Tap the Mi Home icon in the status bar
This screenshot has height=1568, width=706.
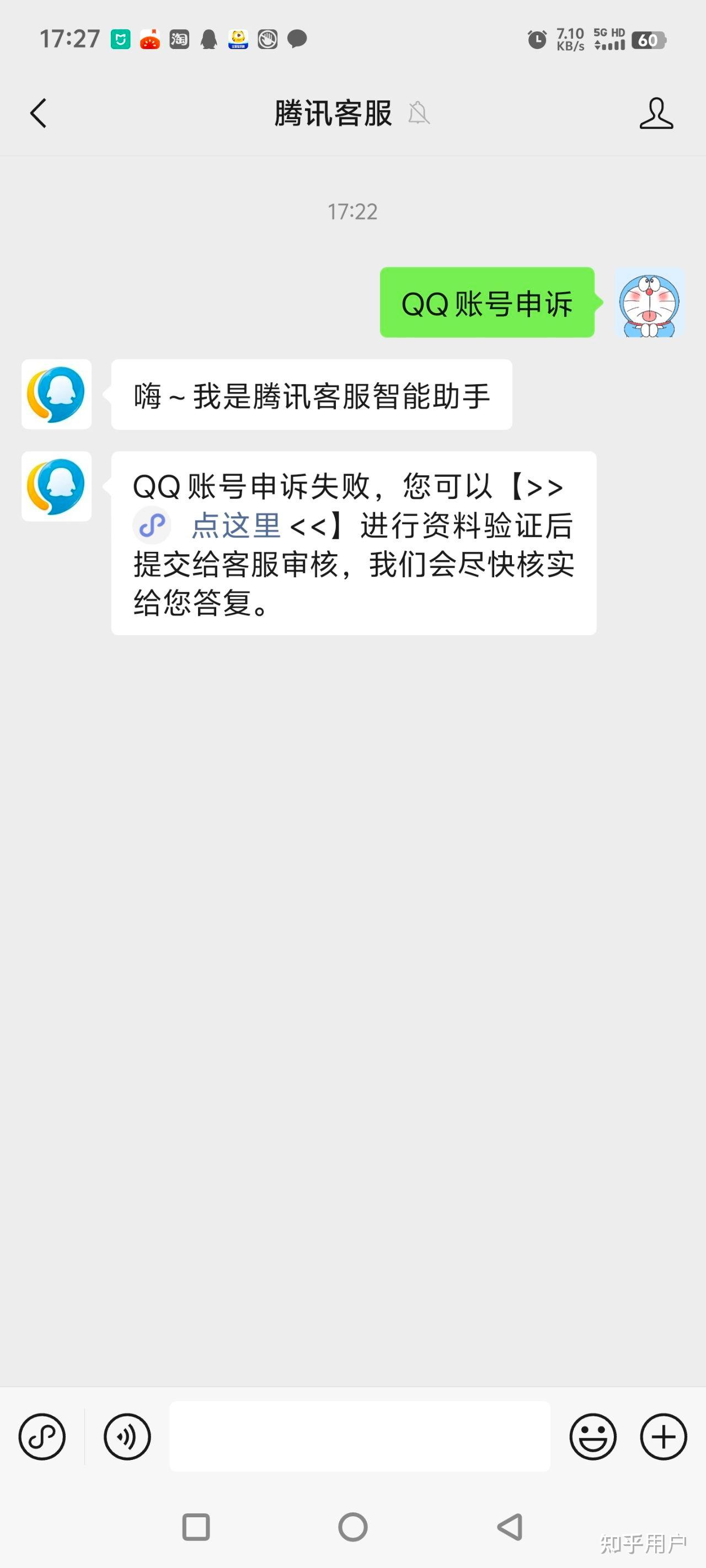tap(121, 39)
